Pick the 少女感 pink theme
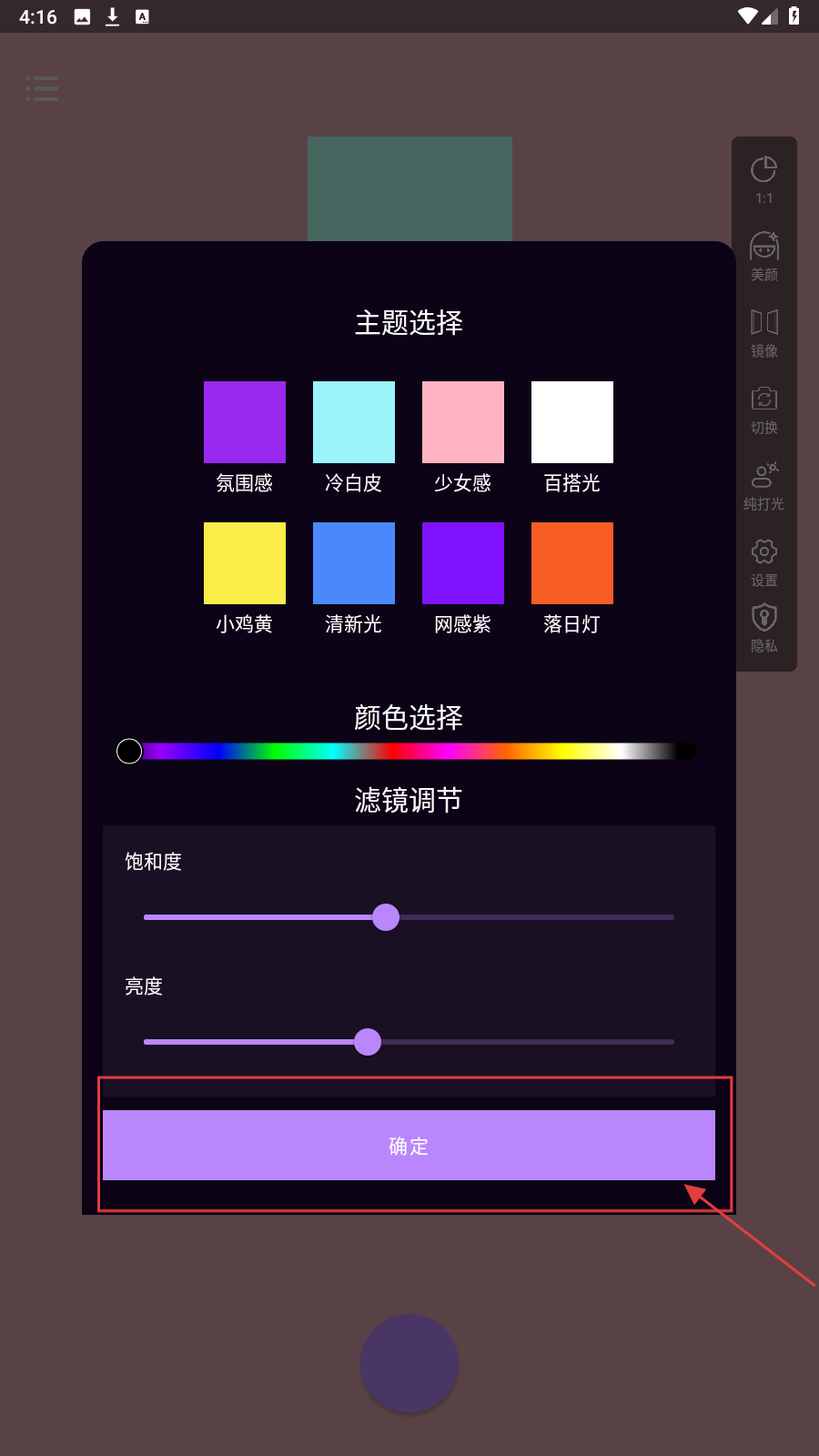This screenshot has width=819, height=1456. tap(462, 422)
